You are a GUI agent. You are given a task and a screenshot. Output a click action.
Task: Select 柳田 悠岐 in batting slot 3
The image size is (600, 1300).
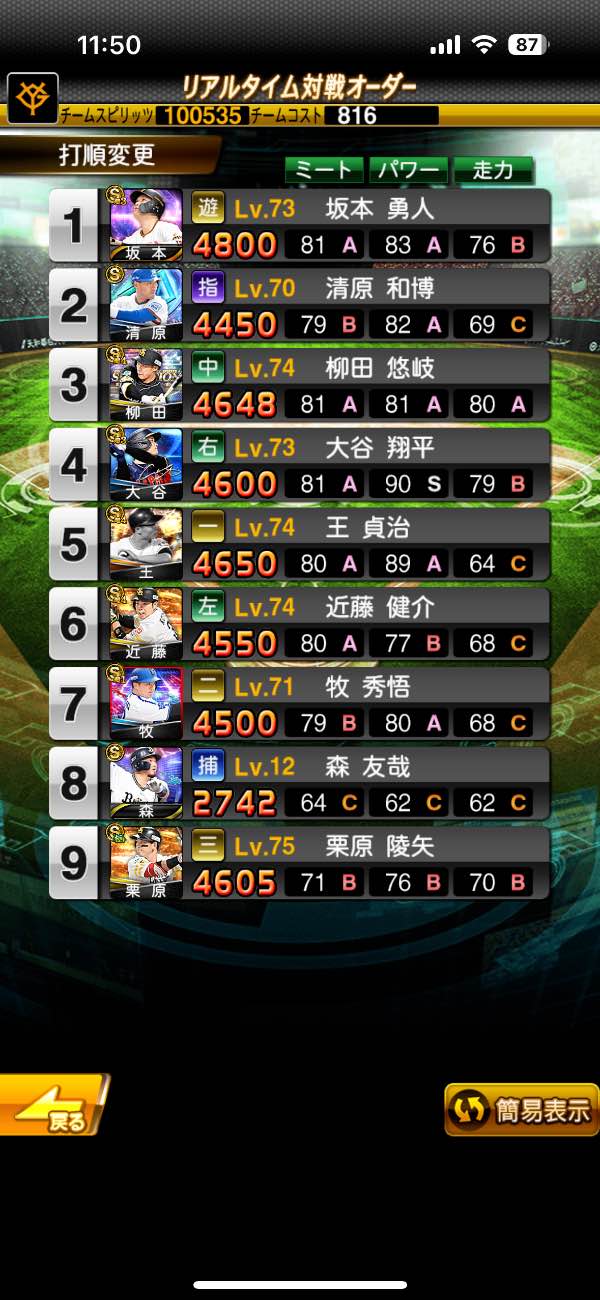[300, 385]
